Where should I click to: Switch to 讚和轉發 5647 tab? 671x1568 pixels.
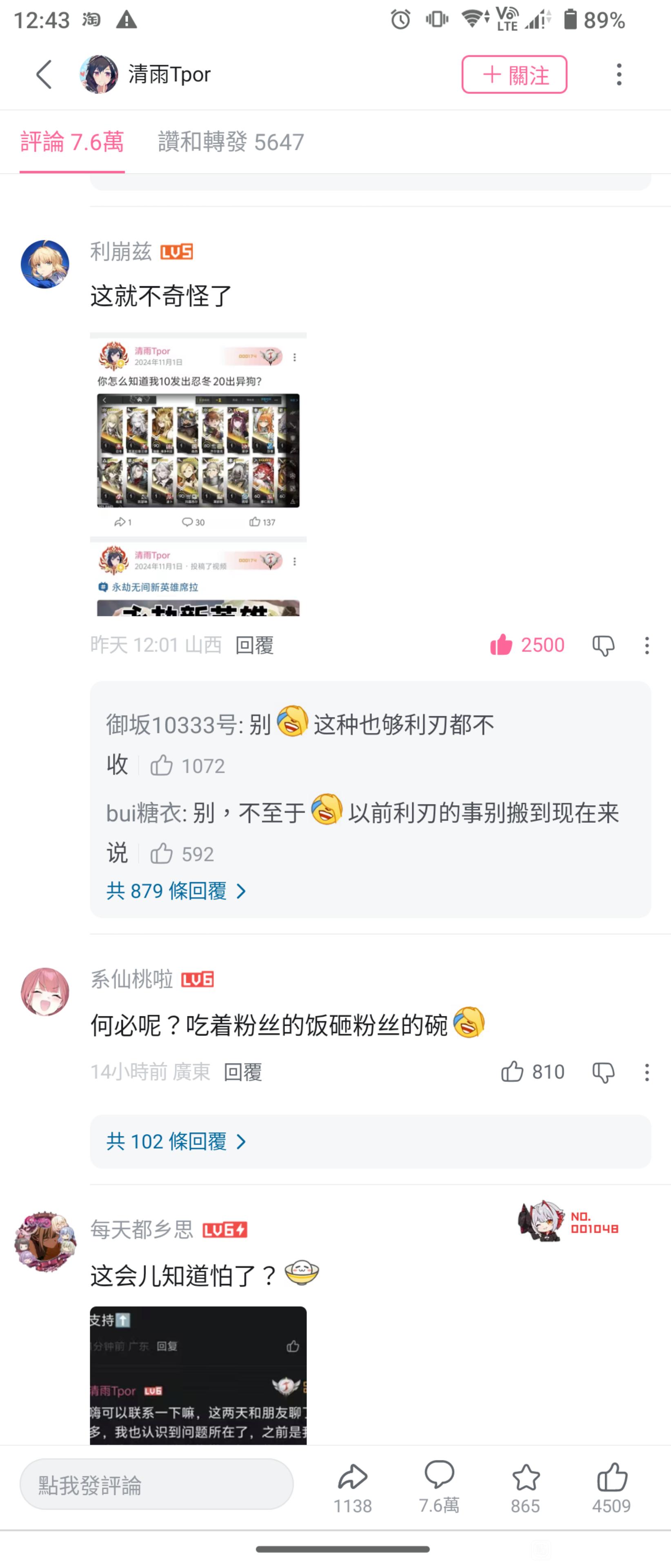231,142
